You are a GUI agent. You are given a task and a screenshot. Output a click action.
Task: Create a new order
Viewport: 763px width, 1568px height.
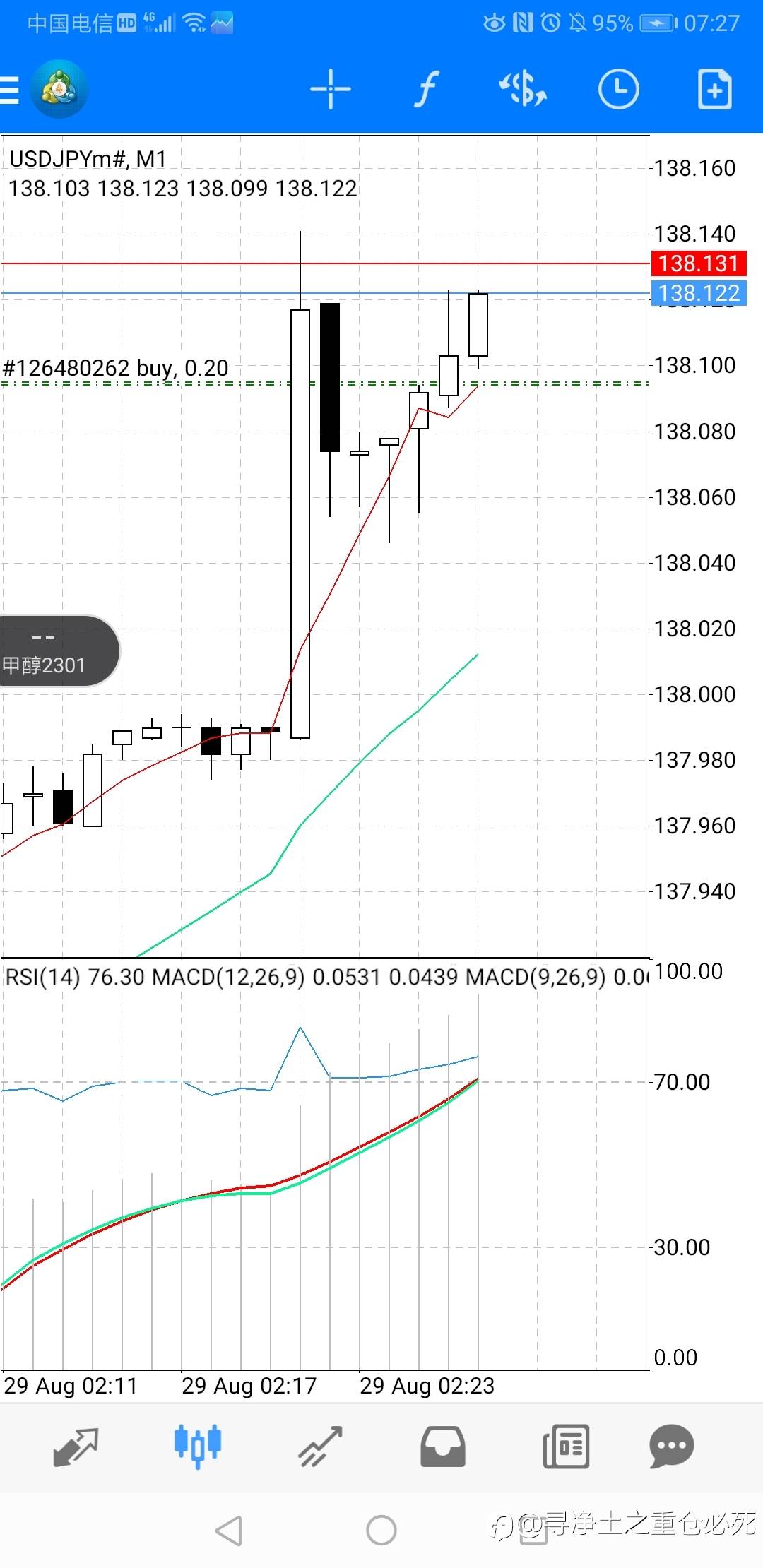click(714, 90)
